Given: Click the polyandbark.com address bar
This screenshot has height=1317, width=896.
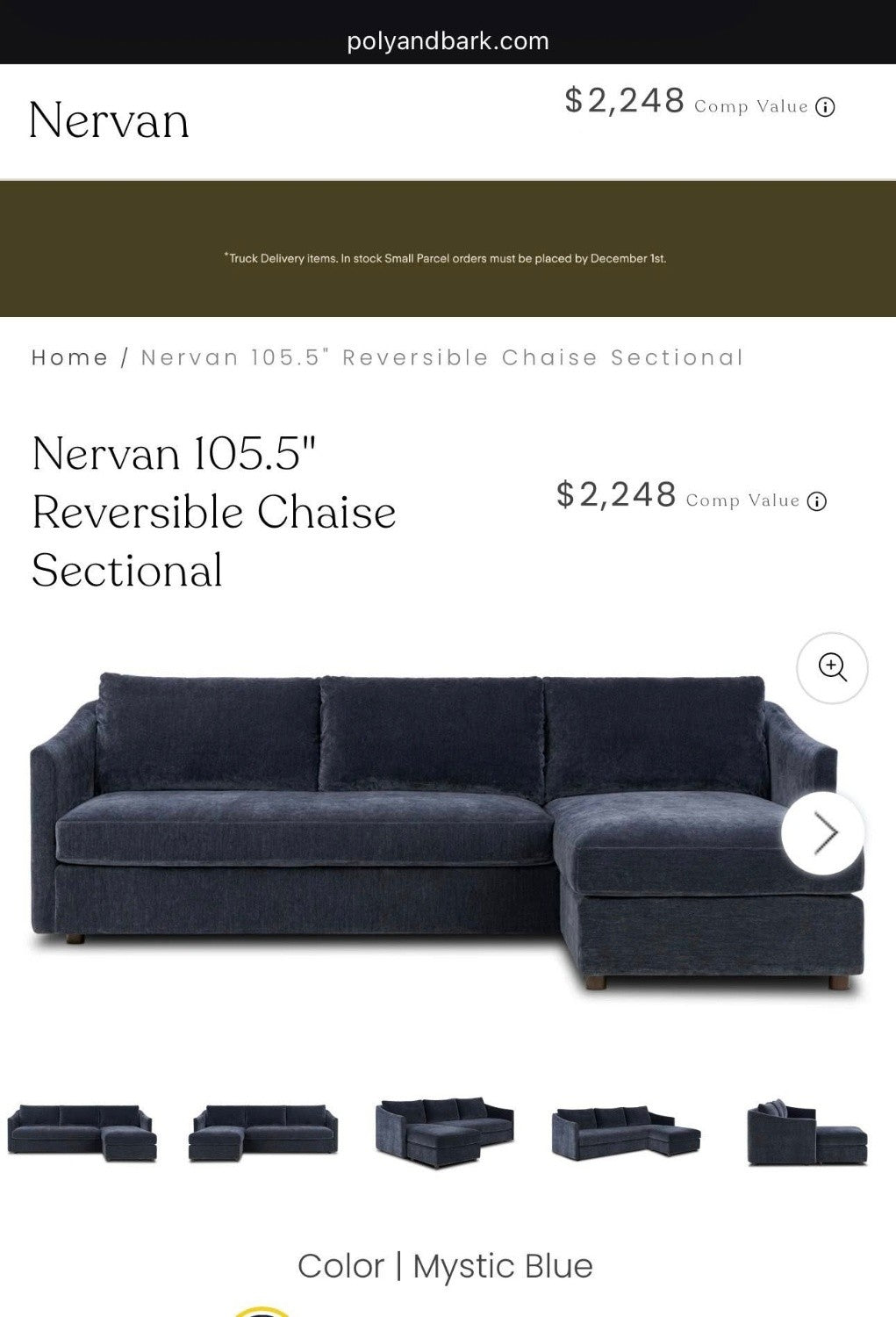Looking at the screenshot, I should pyautogui.click(x=448, y=40).
